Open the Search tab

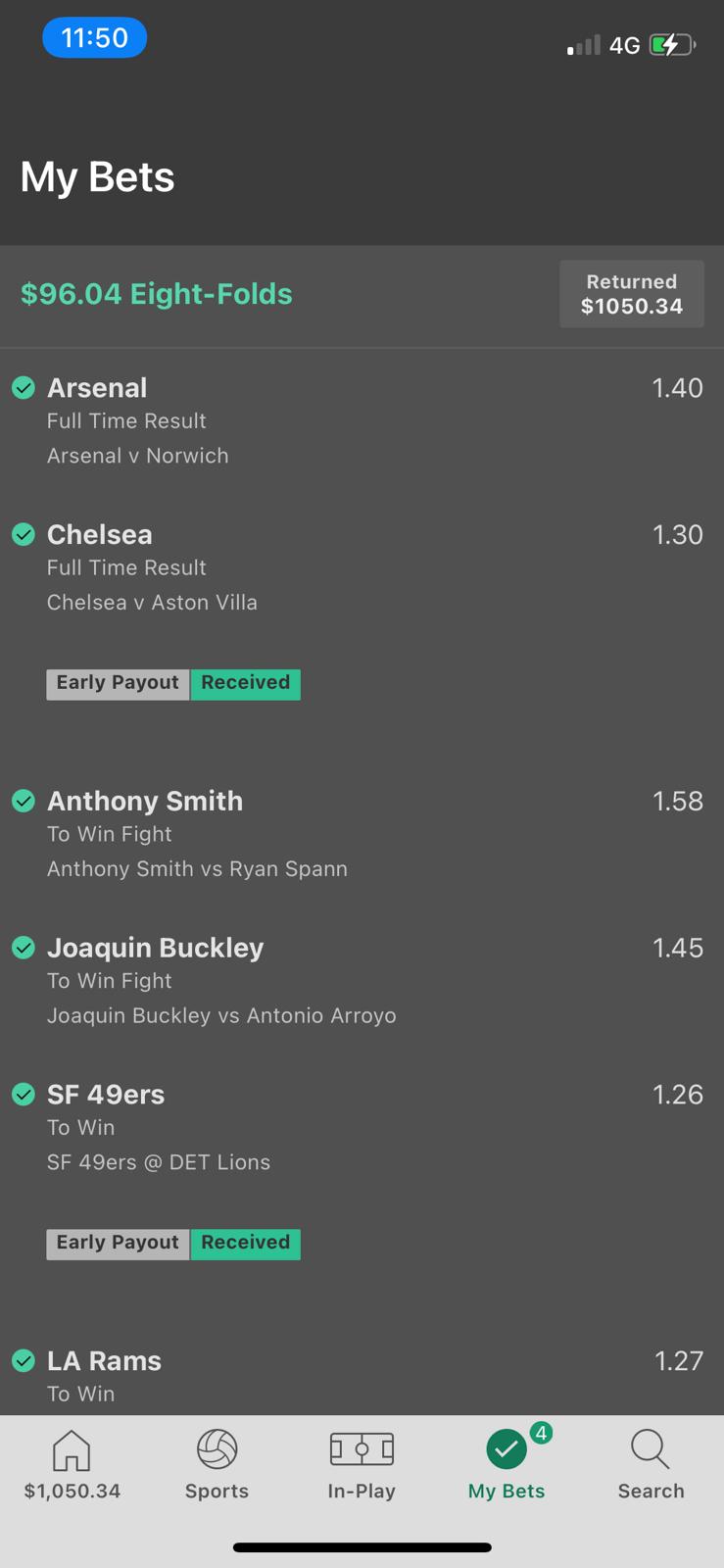[651, 1465]
